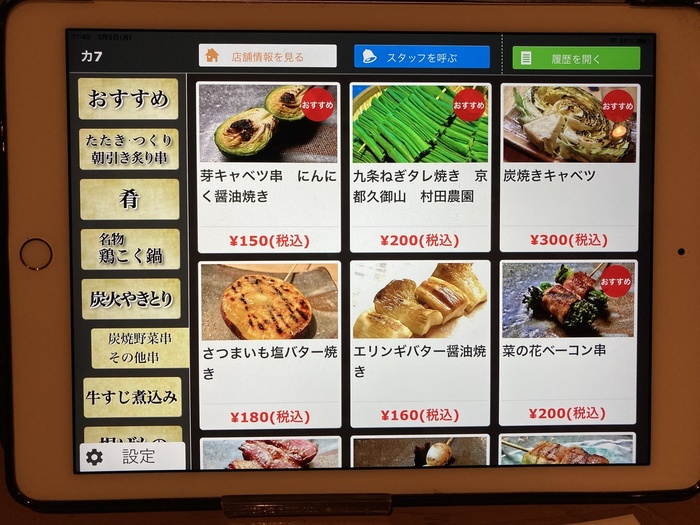This screenshot has width=700, height=525.
Task: Open 設定 settings
Action: [130, 456]
